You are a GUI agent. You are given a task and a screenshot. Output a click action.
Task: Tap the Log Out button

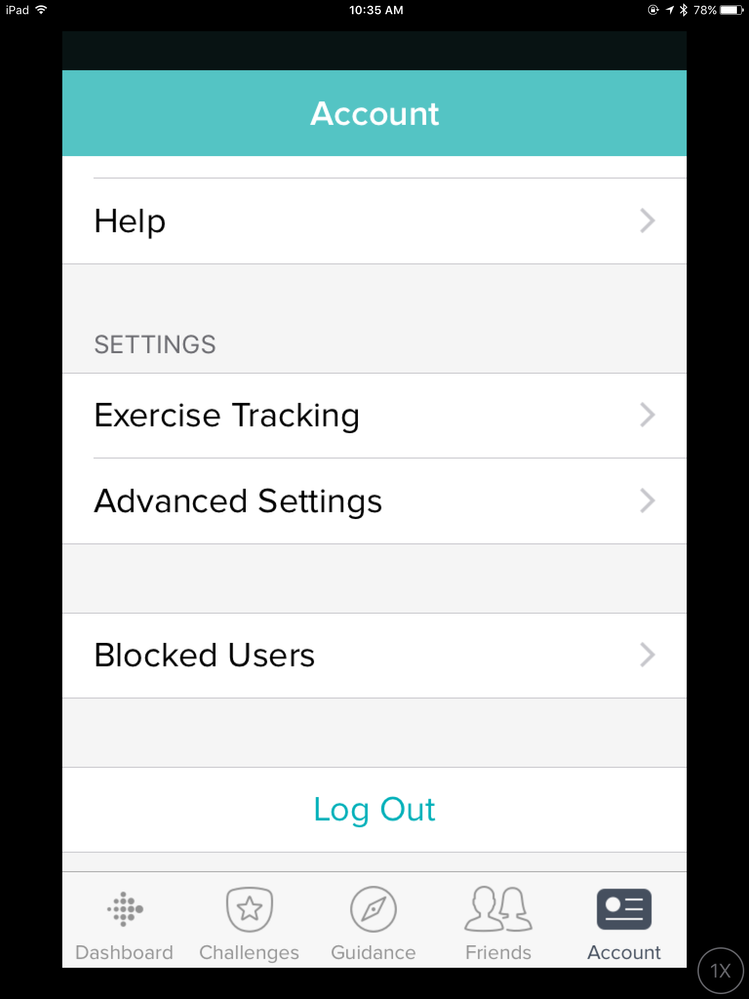point(374,810)
